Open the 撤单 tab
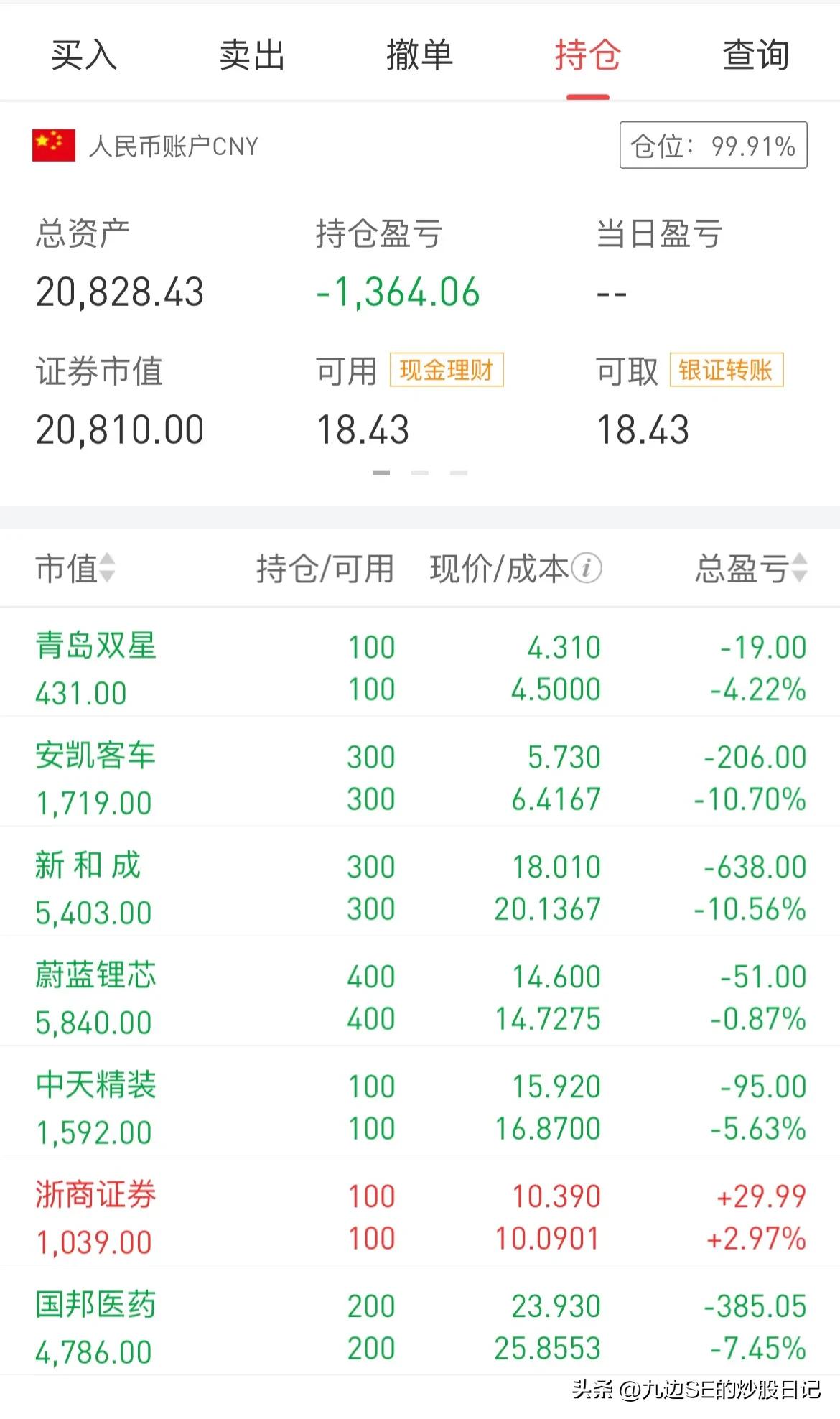The height and width of the screenshot is (1419, 840). coord(420,55)
